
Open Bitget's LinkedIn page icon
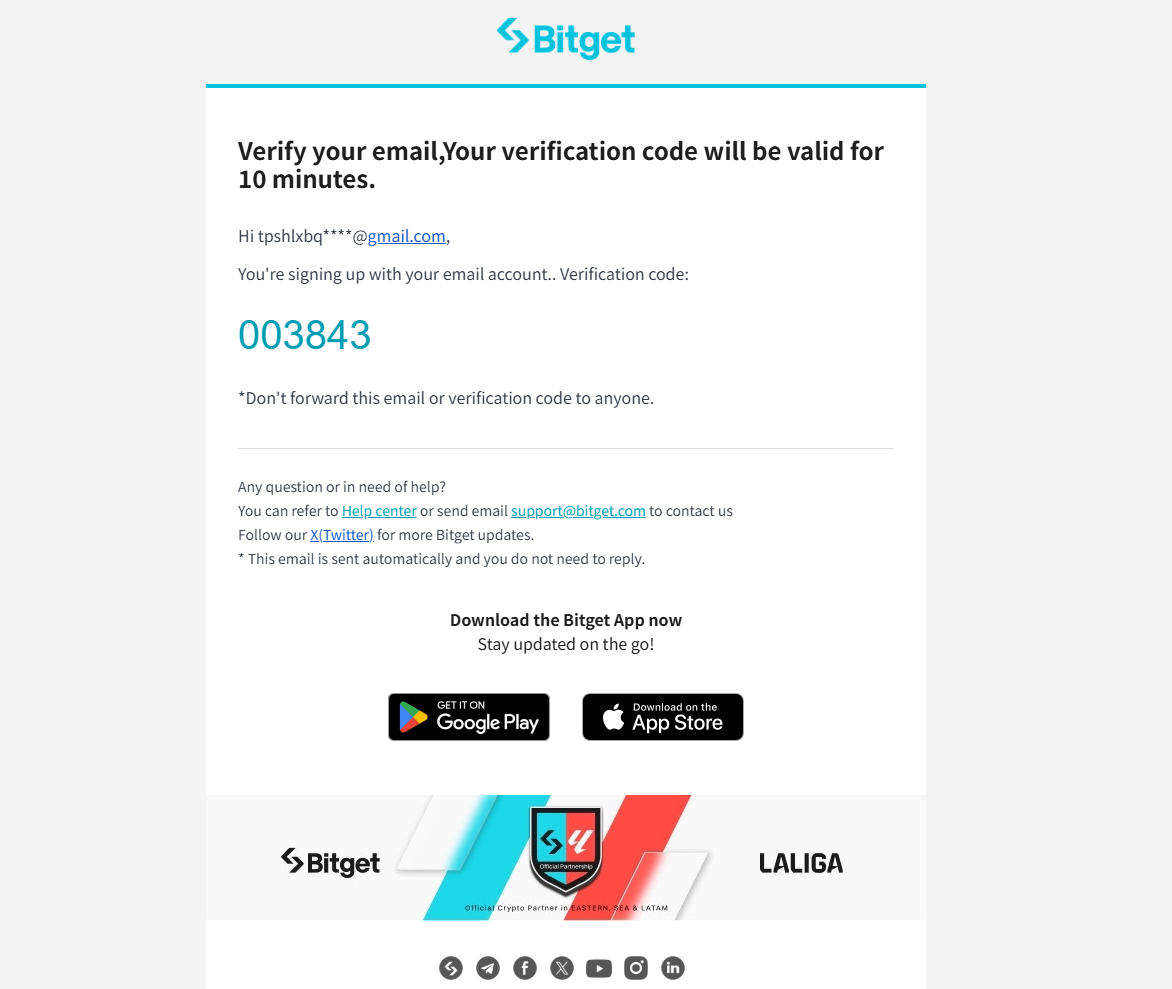click(x=673, y=968)
